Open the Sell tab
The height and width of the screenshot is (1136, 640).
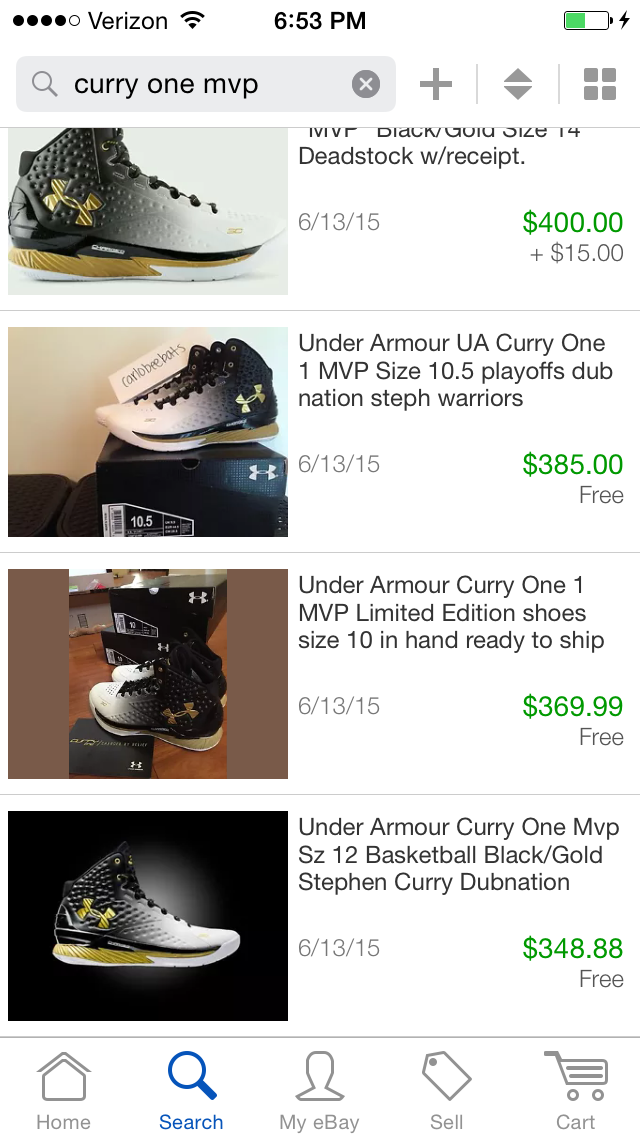tap(446, 1090)
